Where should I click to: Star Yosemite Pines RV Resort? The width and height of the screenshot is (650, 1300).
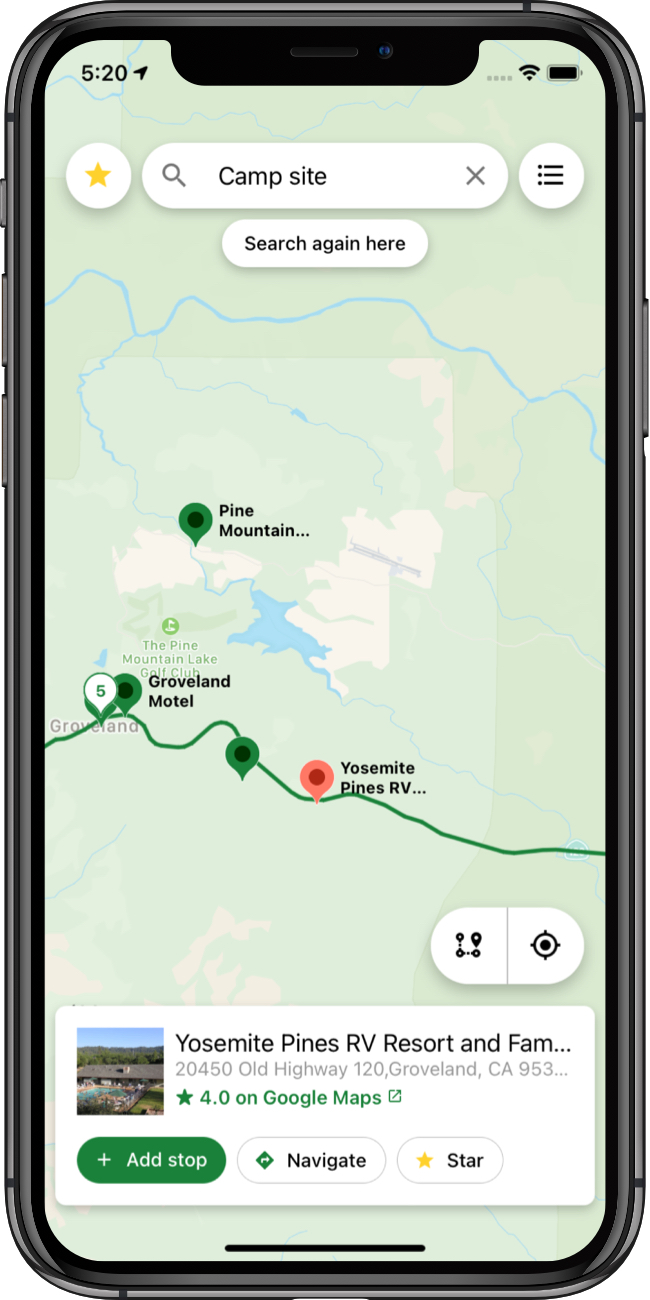(x=450, y=1160)
